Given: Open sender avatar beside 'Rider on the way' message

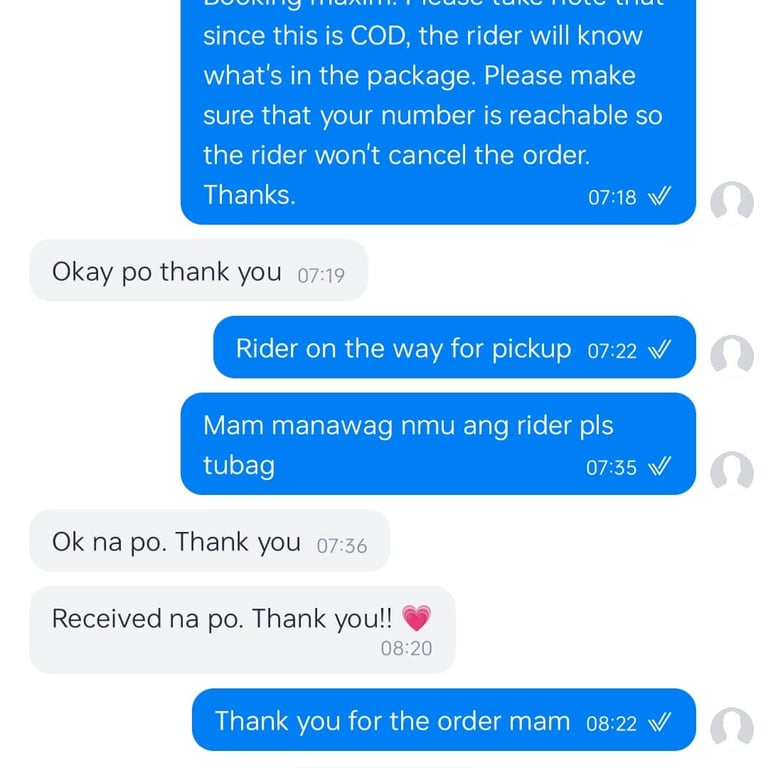Looking at the screenshot, I should tap(731, 355).
